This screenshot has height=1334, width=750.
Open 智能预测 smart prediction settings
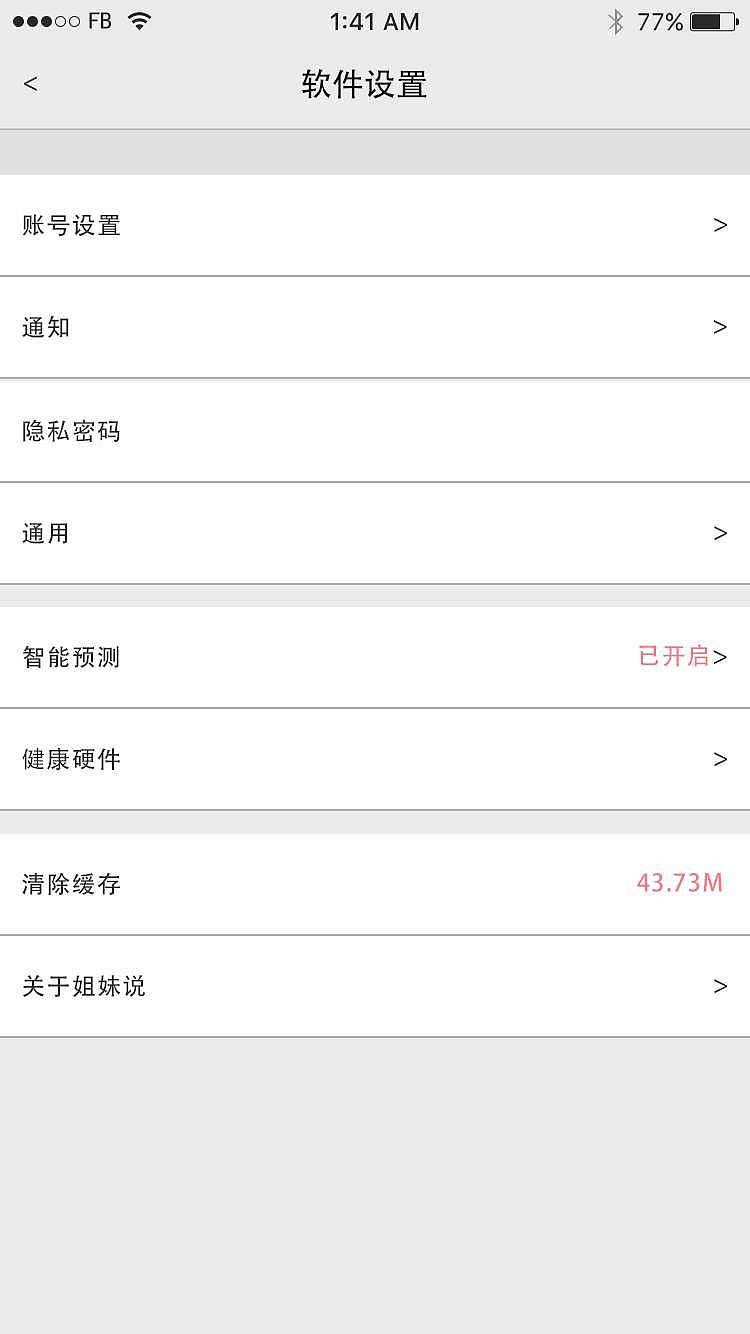coord(374,658)
